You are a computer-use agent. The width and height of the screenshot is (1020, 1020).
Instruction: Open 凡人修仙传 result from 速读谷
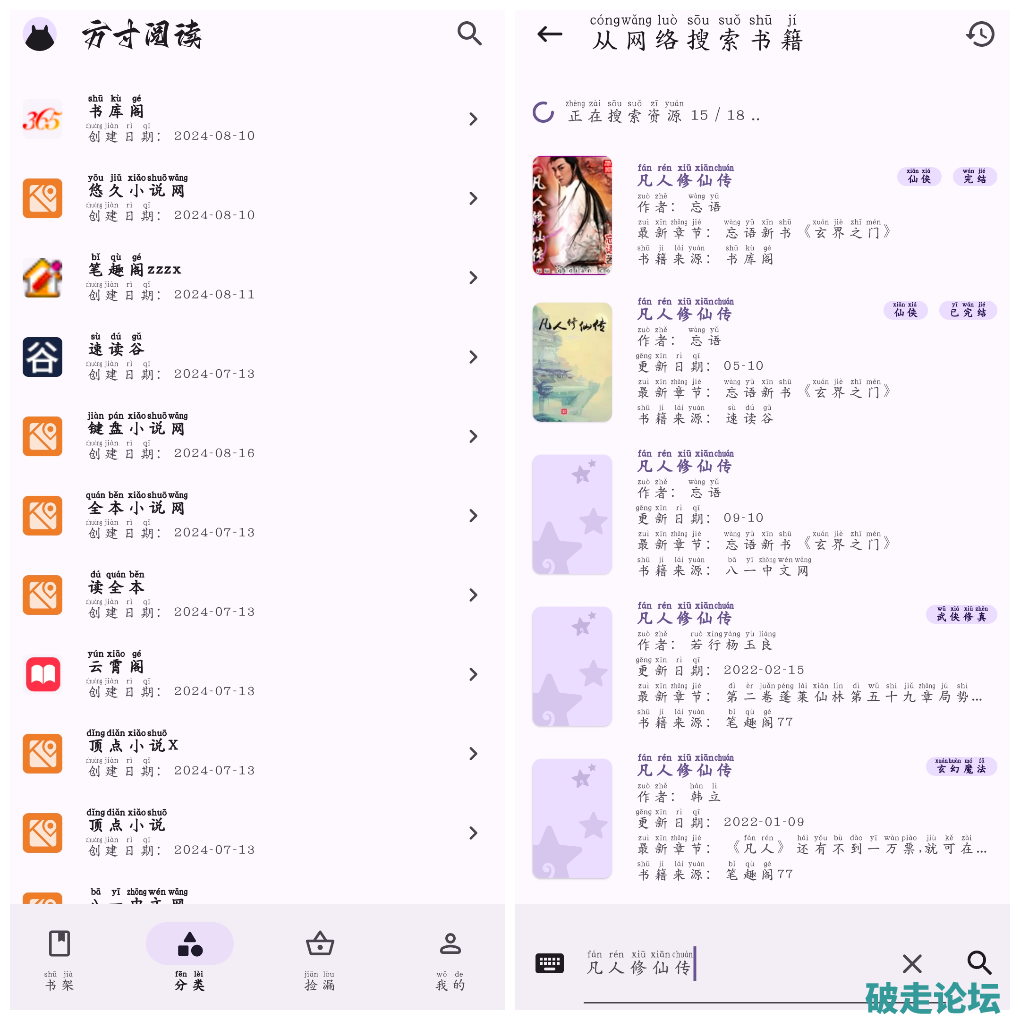[765, 361]
